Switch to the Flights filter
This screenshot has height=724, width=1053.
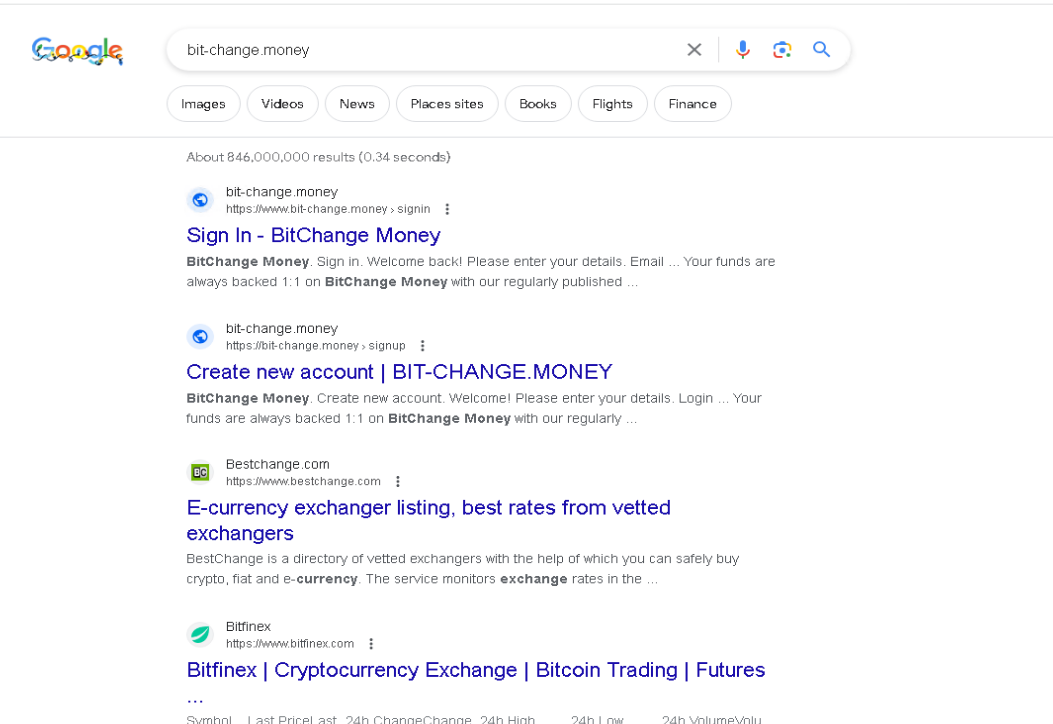click(x=612, y=104)
